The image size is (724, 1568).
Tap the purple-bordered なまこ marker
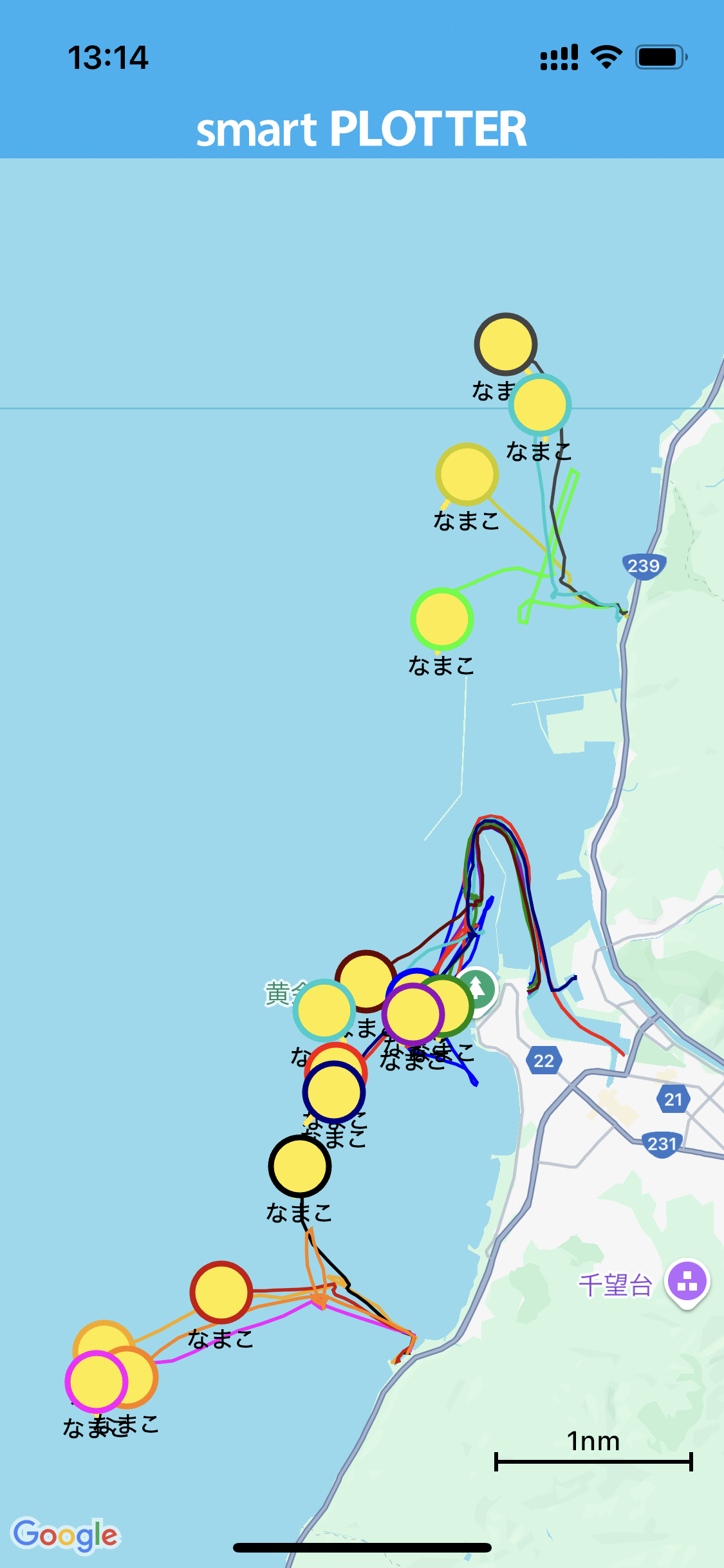pyautogui.click(x=413, y=1014)
